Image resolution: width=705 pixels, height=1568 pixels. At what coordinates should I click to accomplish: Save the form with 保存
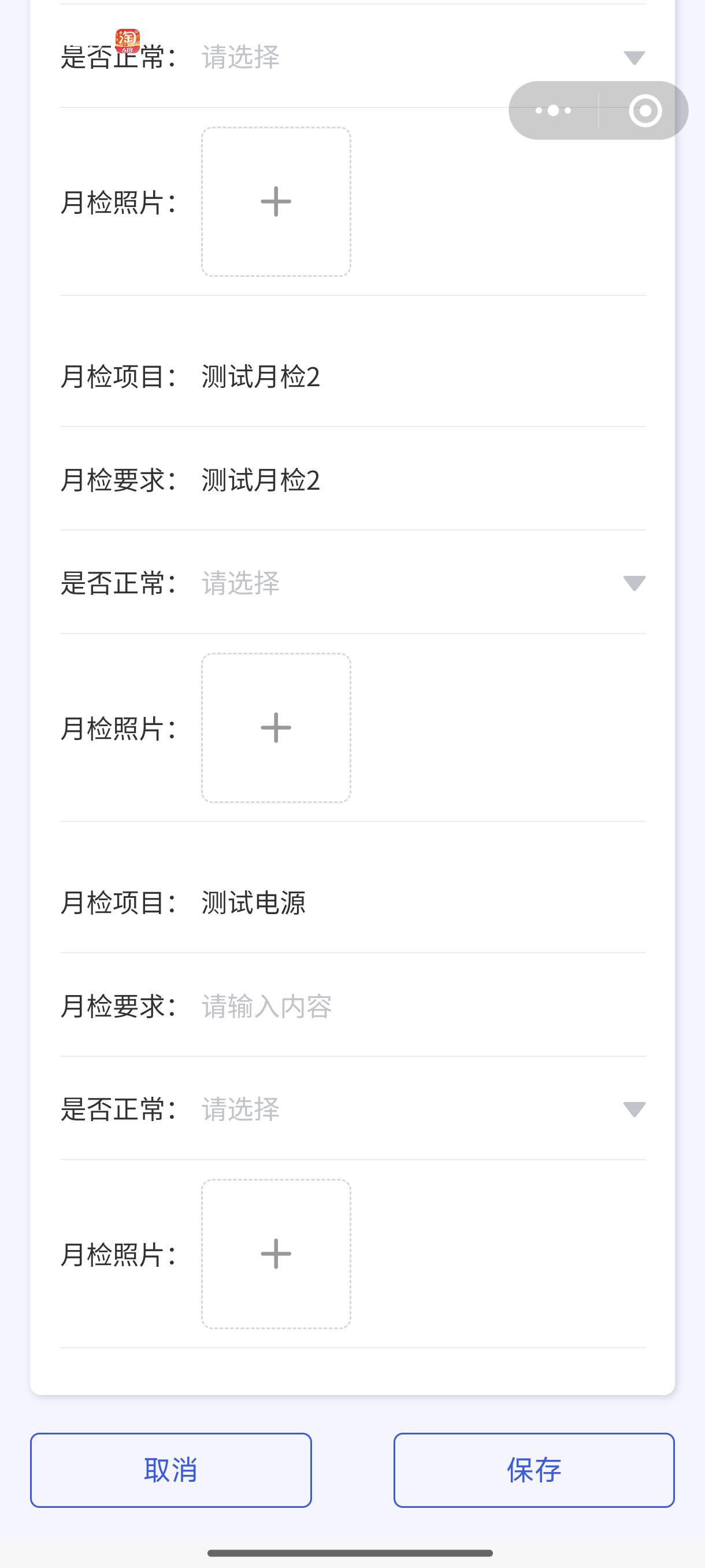click(533, 1470)
